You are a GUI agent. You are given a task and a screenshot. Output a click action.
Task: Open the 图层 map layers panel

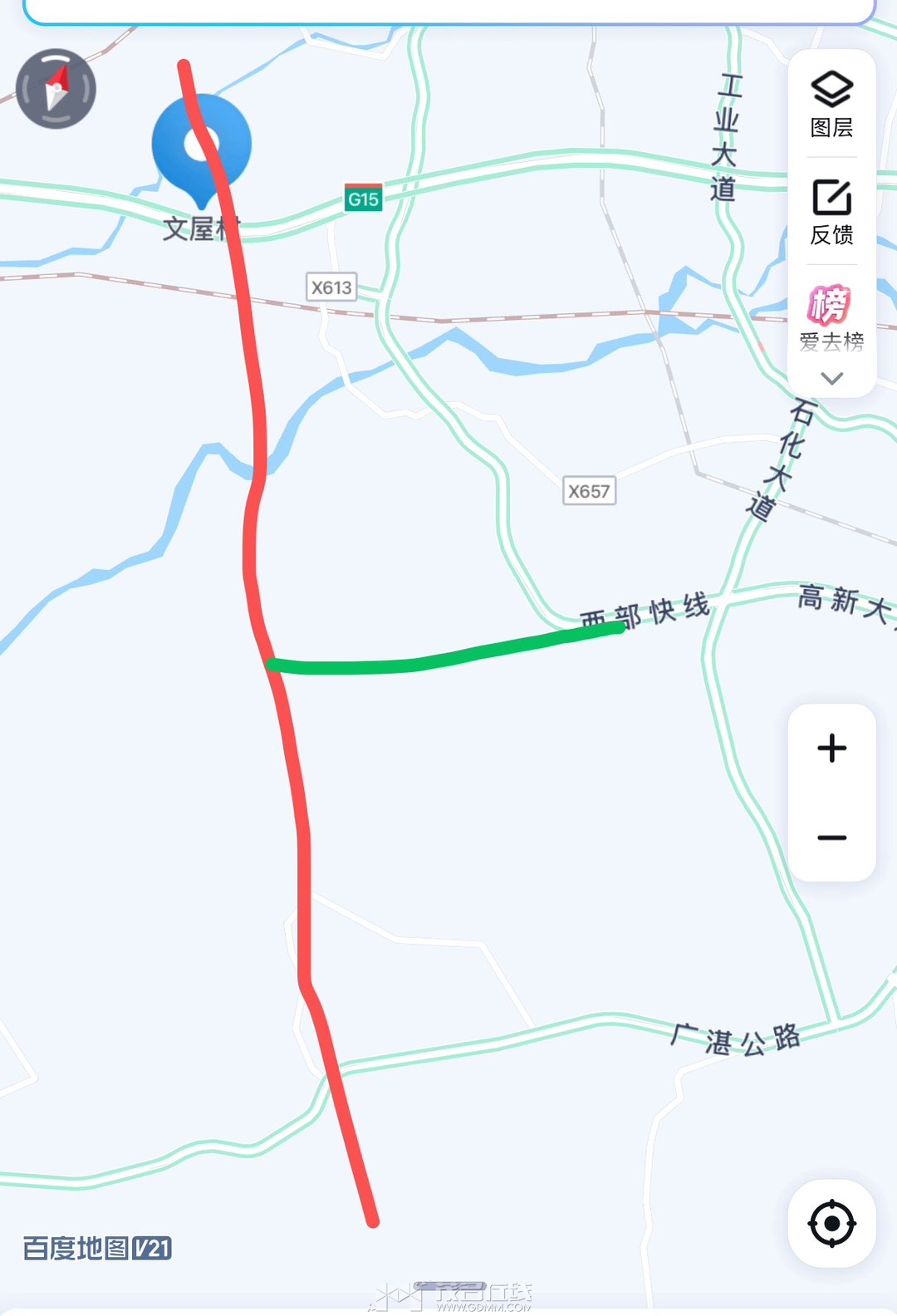pos(831,105)
